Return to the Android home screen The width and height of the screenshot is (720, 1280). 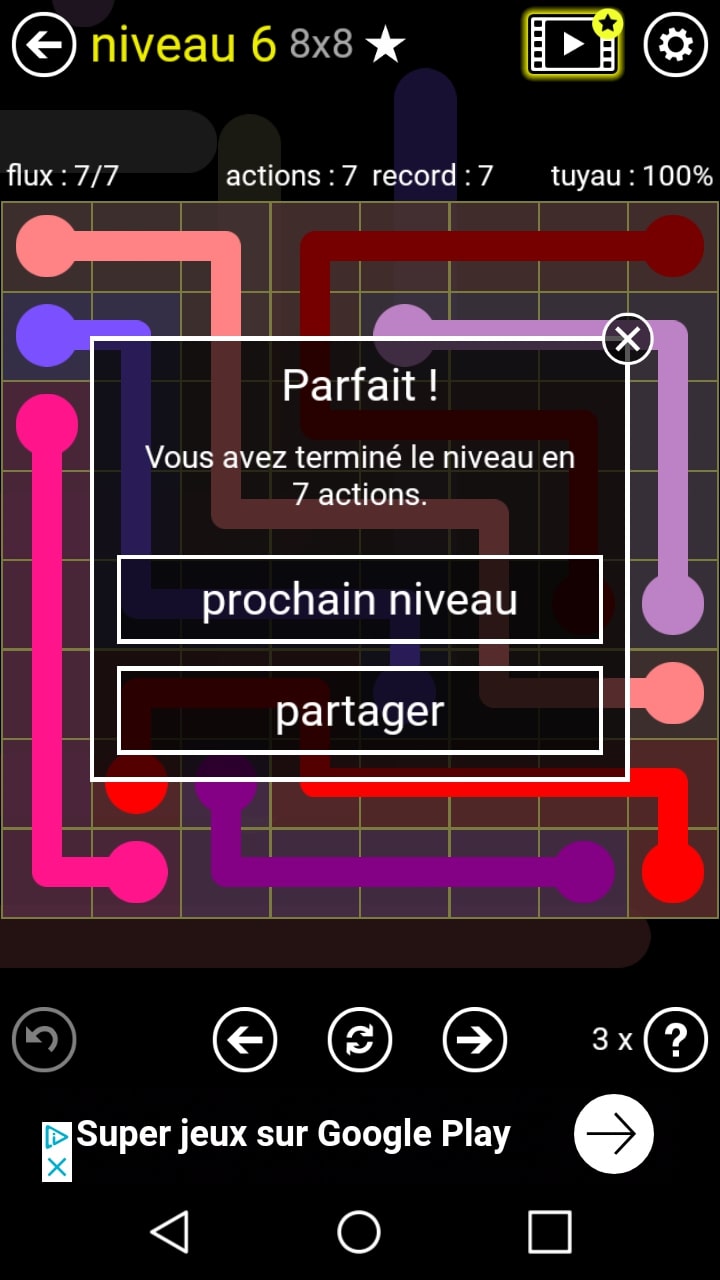point(359,1231)
